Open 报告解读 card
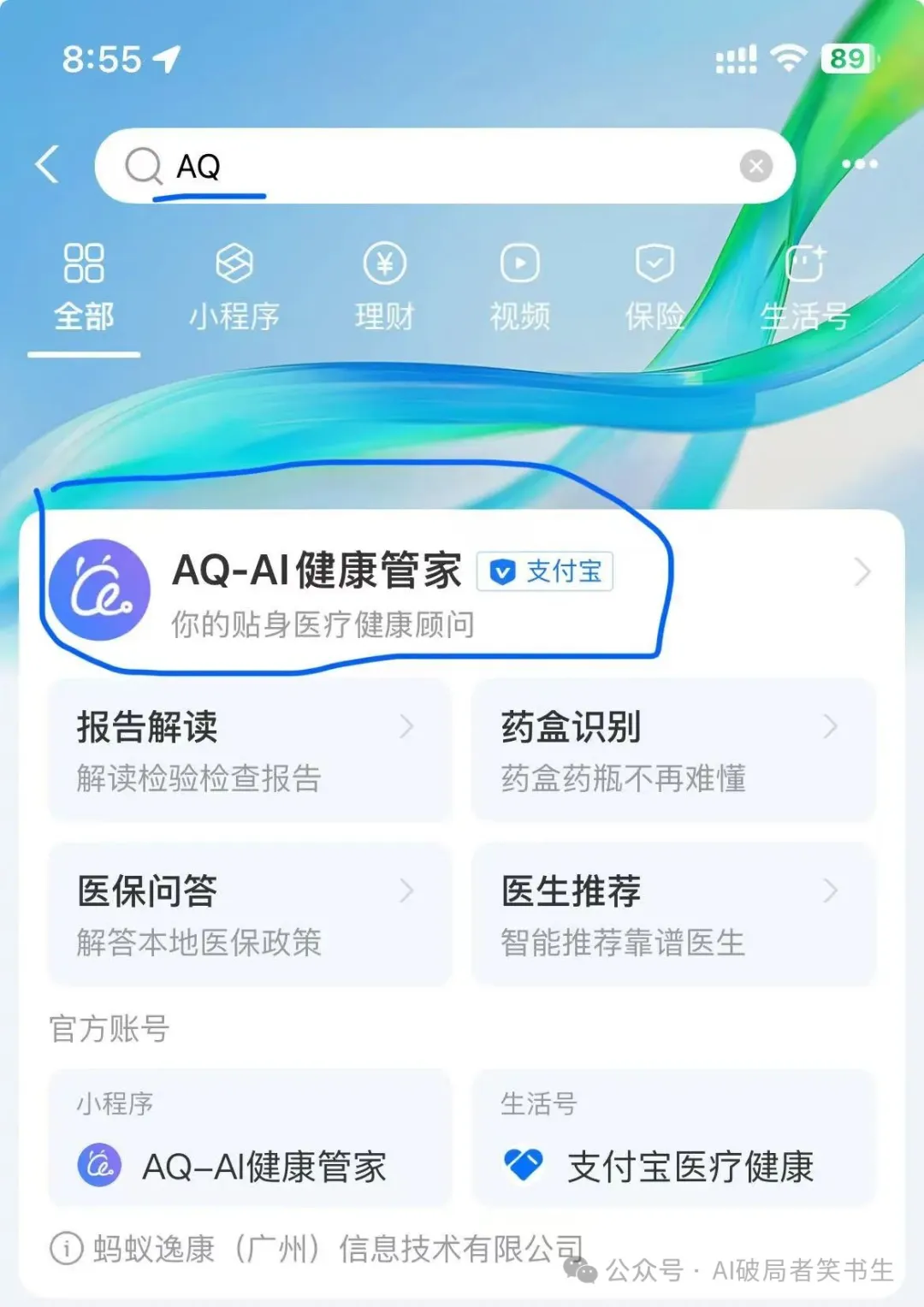 click(x=248, y=750)
